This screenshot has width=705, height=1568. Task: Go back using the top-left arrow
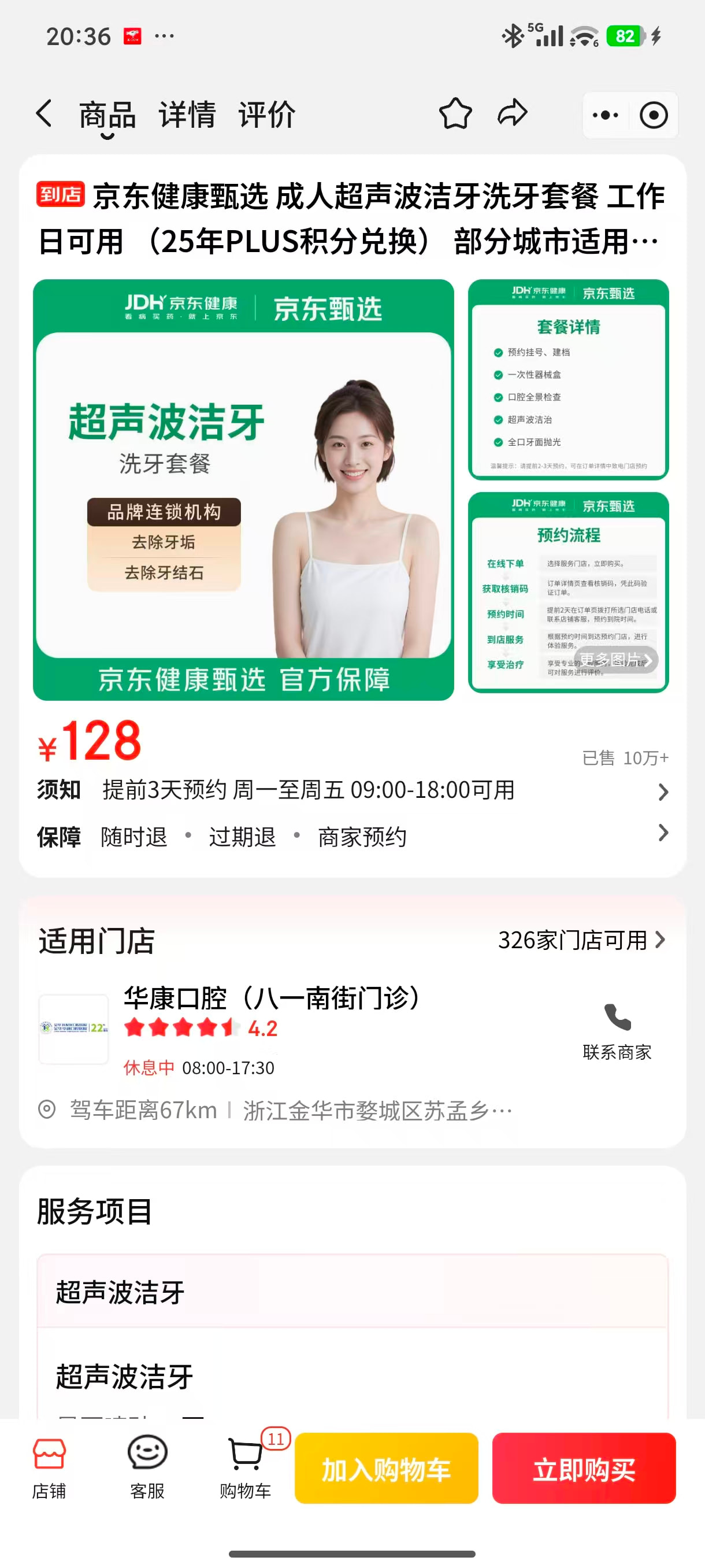[44, 113]
